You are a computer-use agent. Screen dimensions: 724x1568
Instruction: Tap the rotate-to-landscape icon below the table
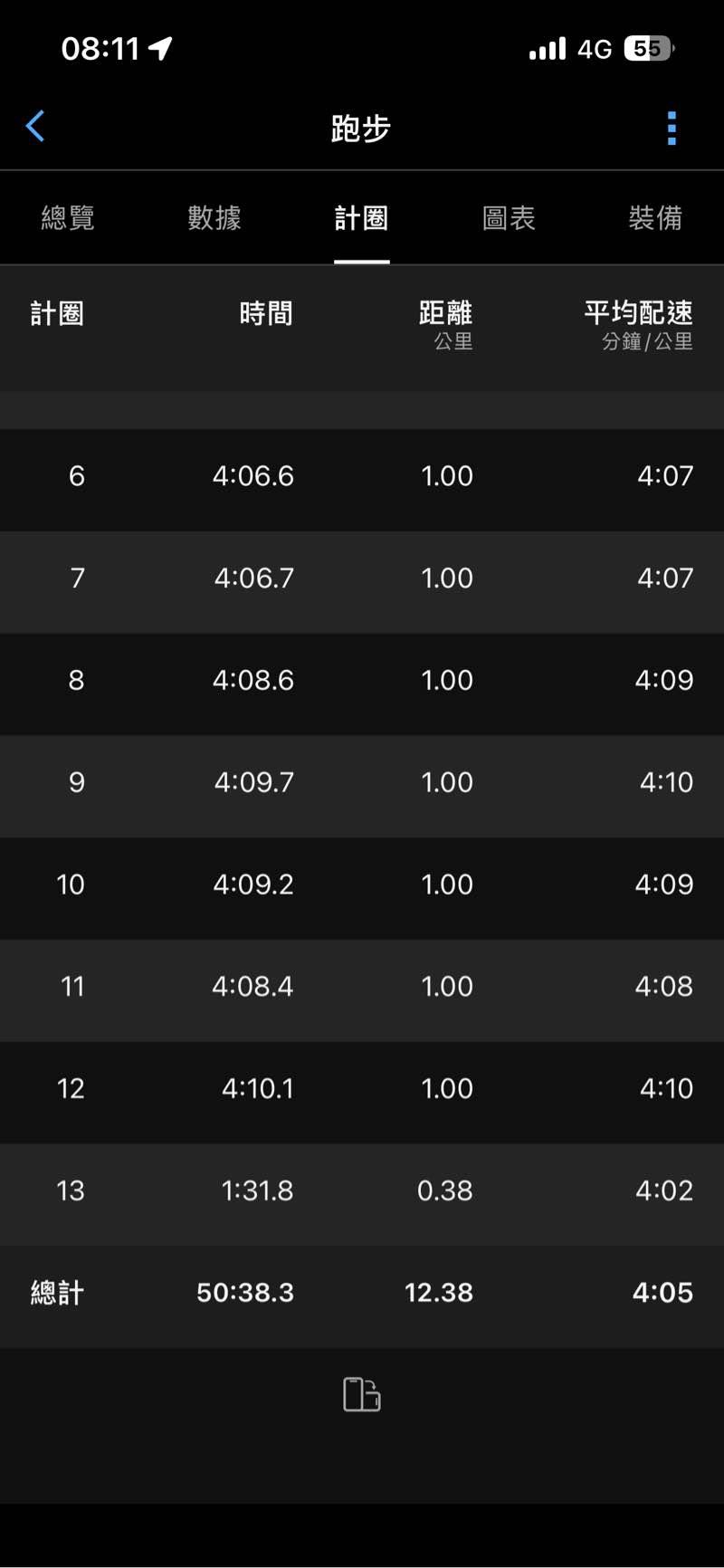pyautogui.click(x=361, y=1394)
